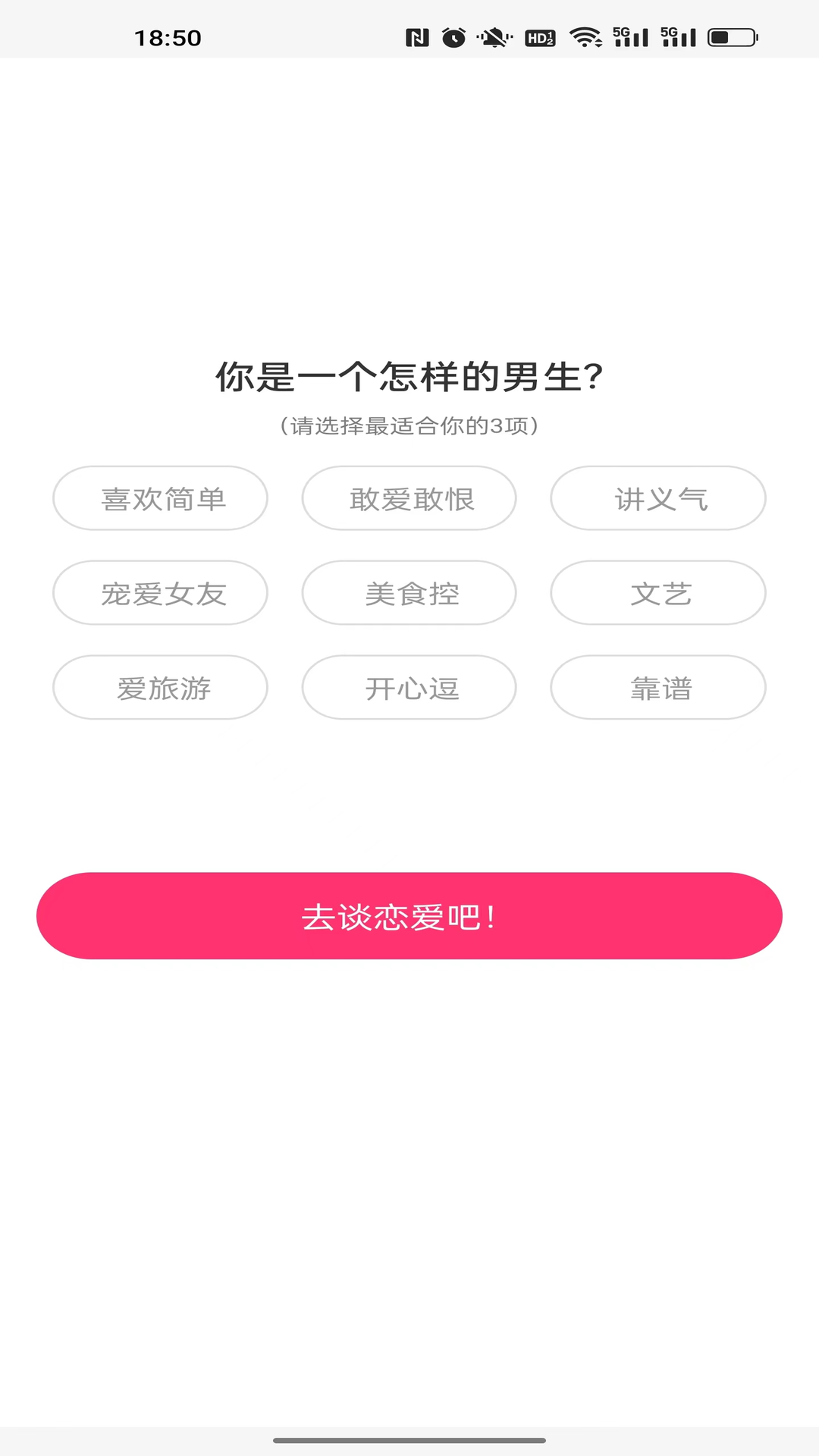Tap the 美食控 chip
The image size is (819, 1456).
[409, 593]
